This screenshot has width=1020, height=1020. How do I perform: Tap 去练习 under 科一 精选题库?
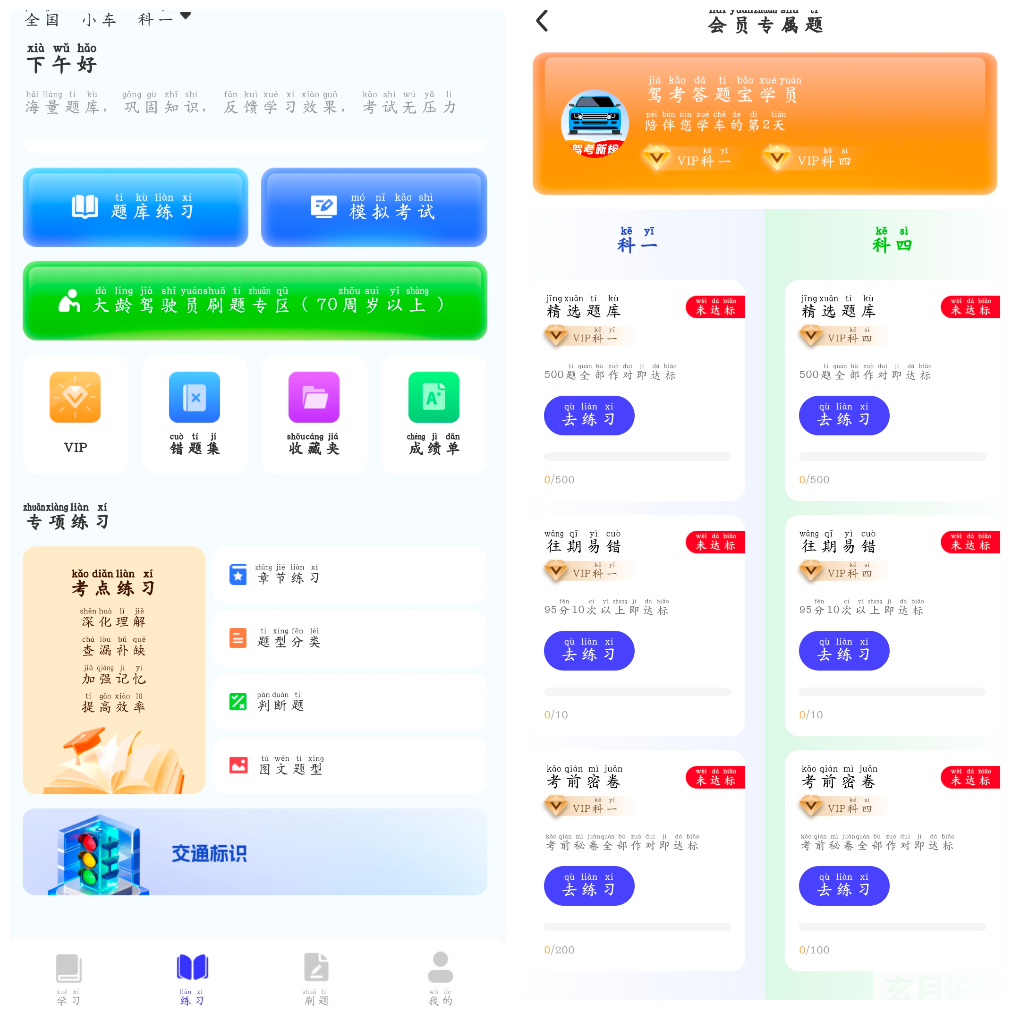point(589,416)
